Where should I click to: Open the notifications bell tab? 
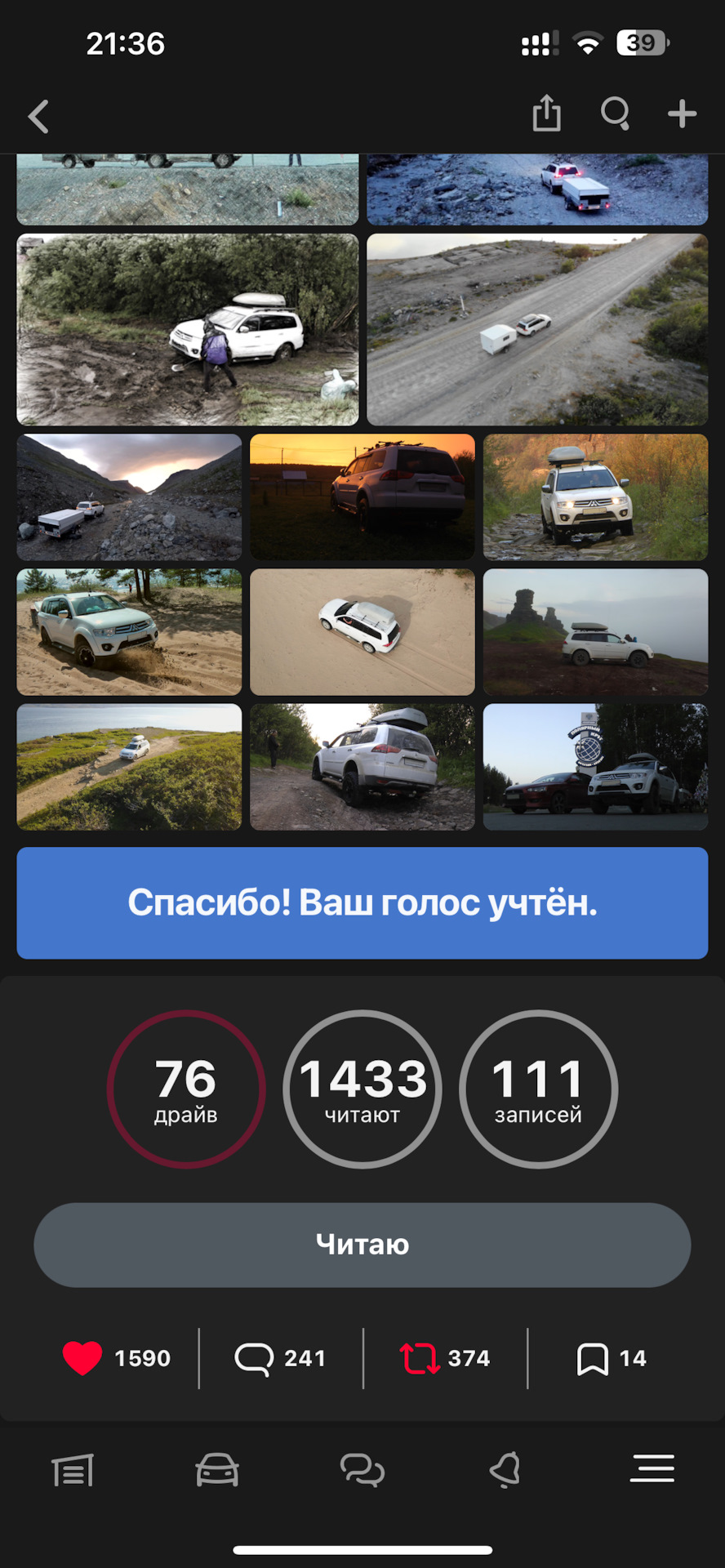coord(505,1470)
